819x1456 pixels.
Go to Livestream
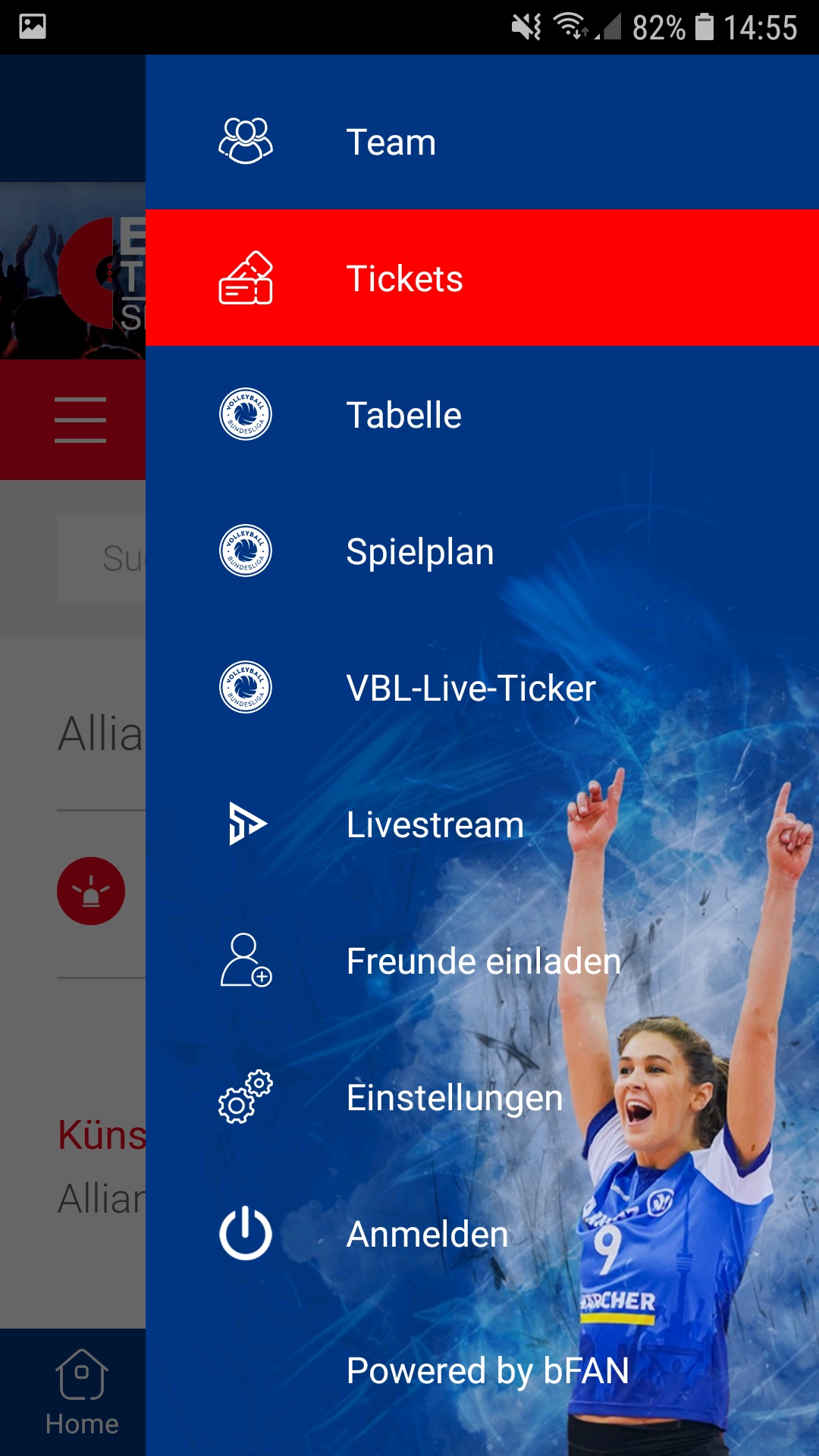(x=482, y=824)
